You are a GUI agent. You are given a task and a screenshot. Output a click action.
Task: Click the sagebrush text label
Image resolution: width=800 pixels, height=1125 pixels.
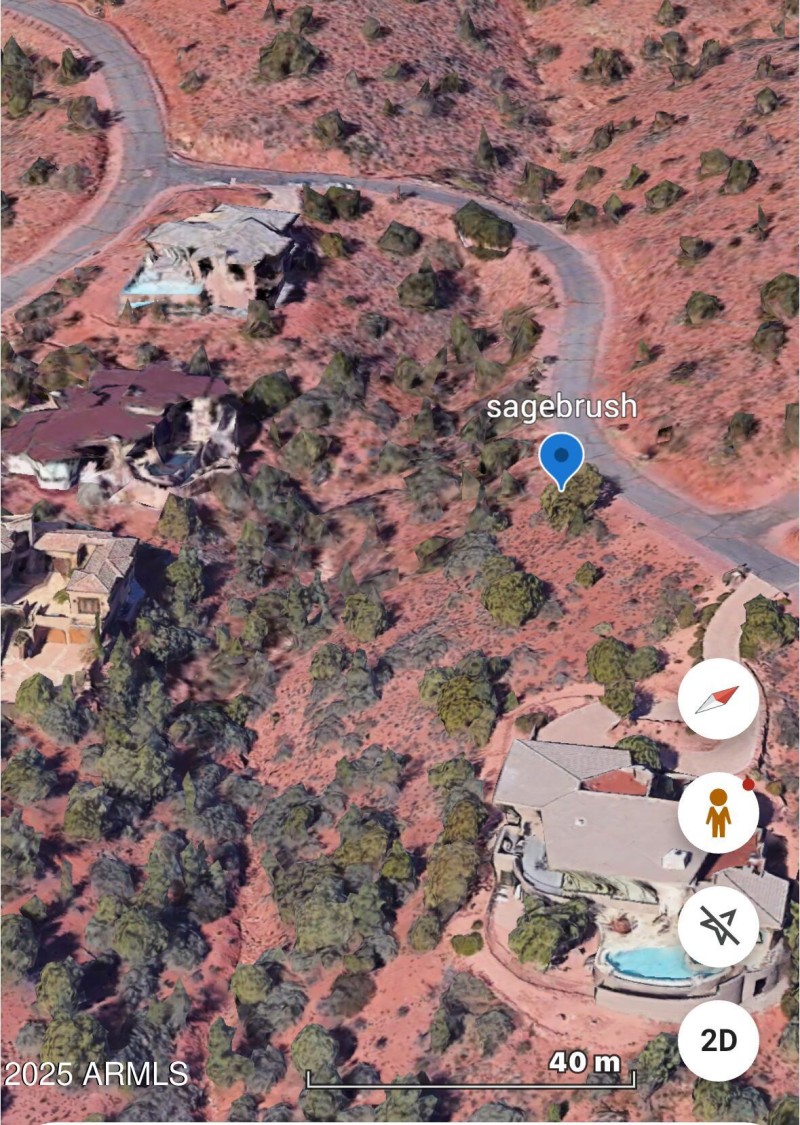click(562, 408)
